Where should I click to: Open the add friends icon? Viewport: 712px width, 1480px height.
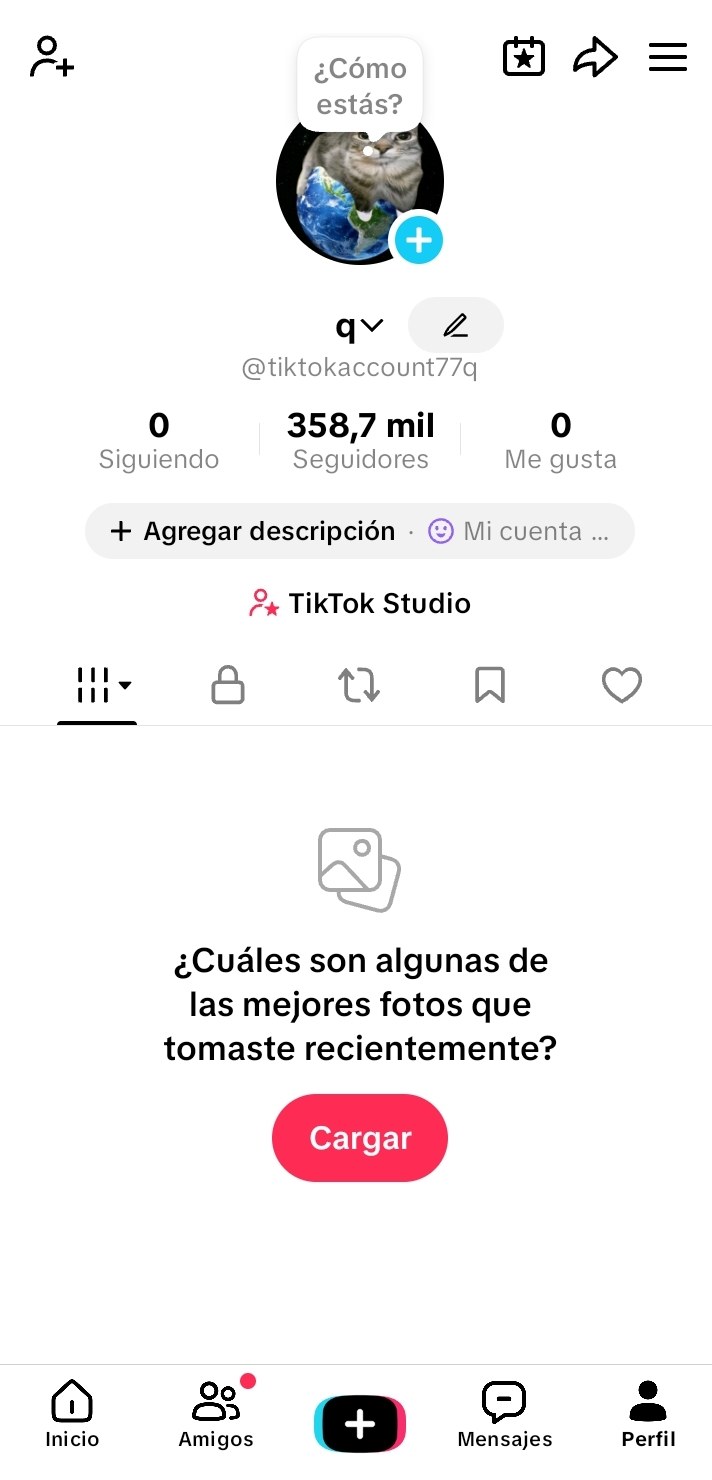(52, 57)
